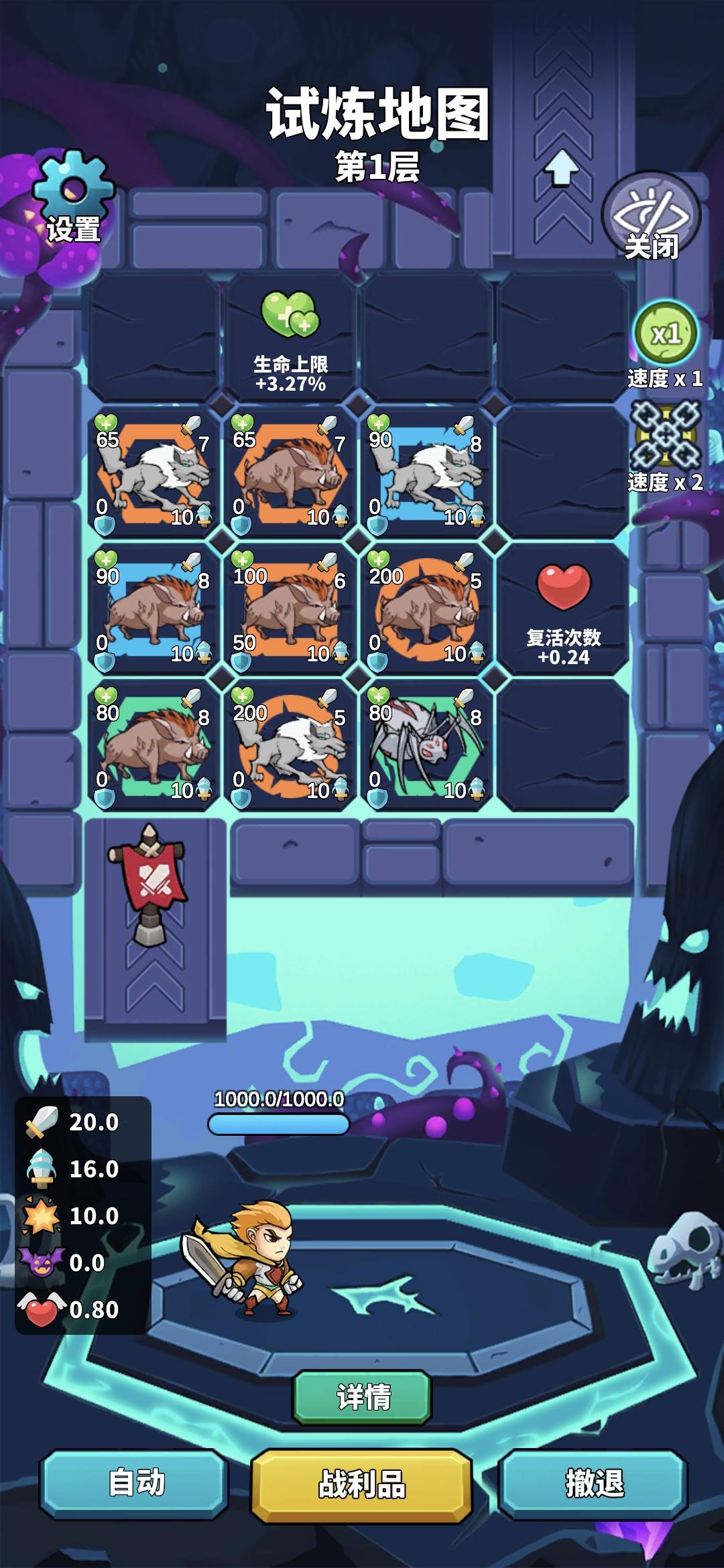Tap the up arrow path marker
The height and width of the screenshot is (1568, 724).
coord(562,168)
